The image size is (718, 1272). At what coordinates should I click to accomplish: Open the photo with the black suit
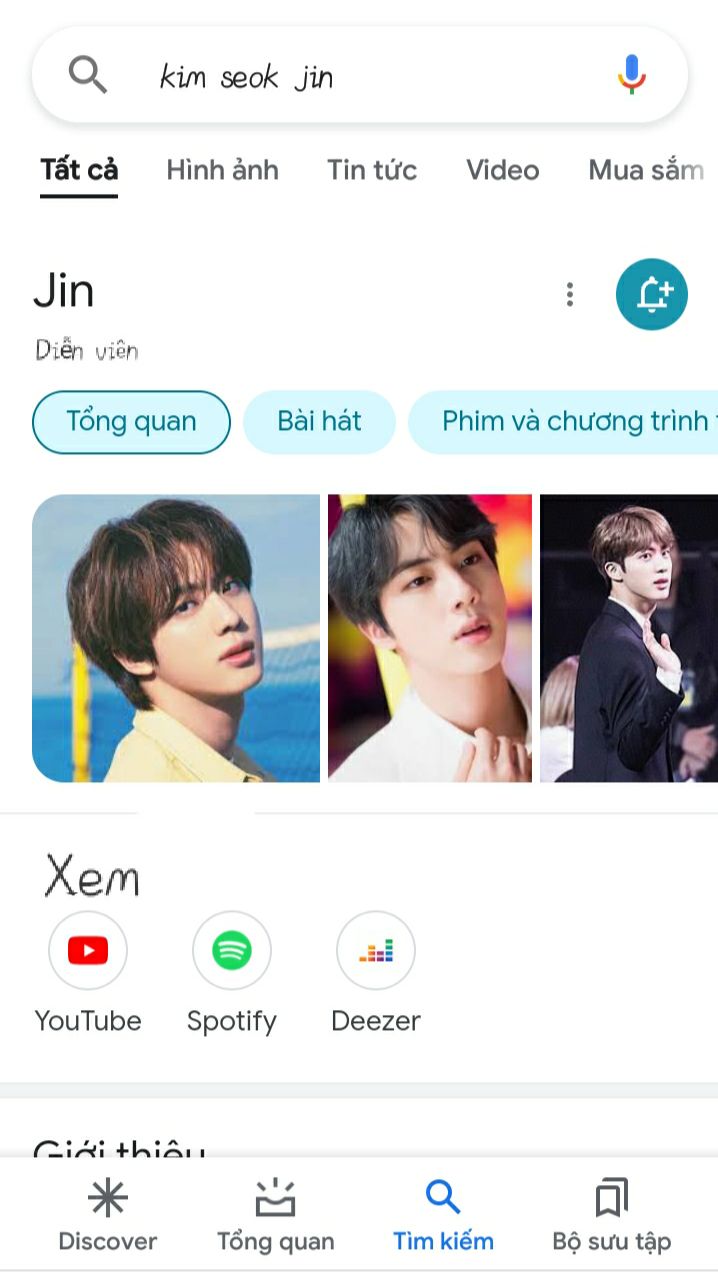point(628,638)
